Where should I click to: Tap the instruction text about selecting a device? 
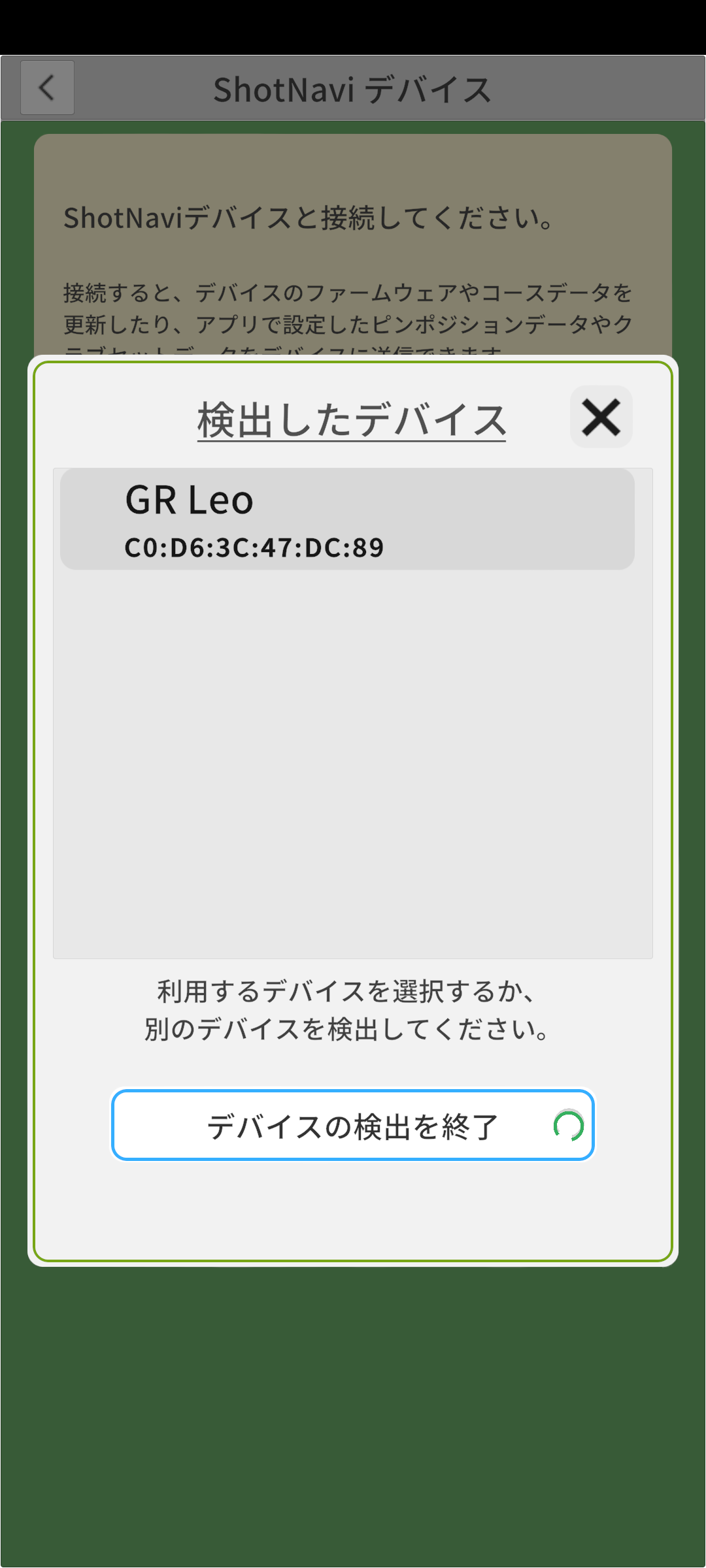[353, 1009]
